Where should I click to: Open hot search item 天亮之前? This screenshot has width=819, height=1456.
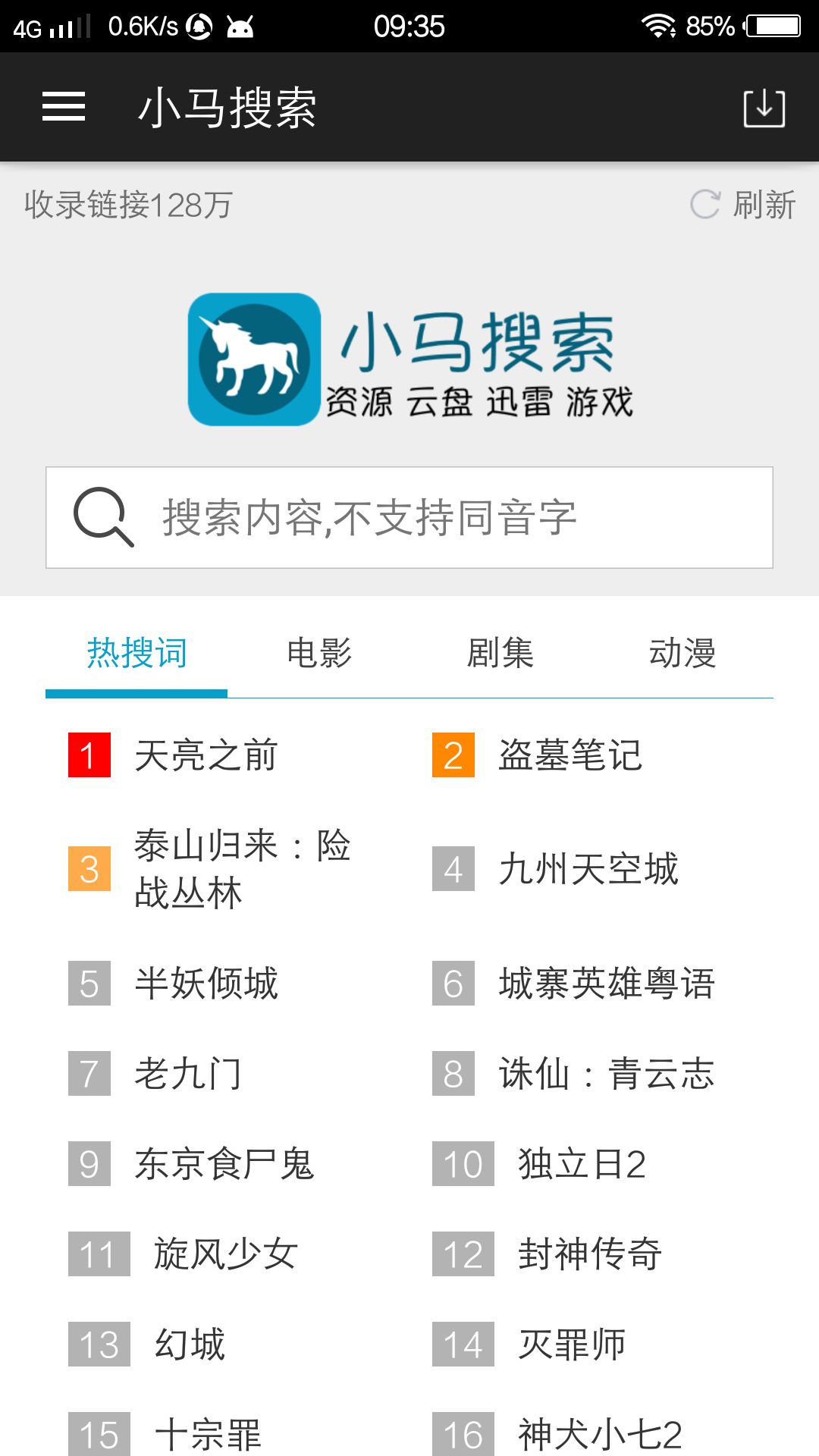206,755
